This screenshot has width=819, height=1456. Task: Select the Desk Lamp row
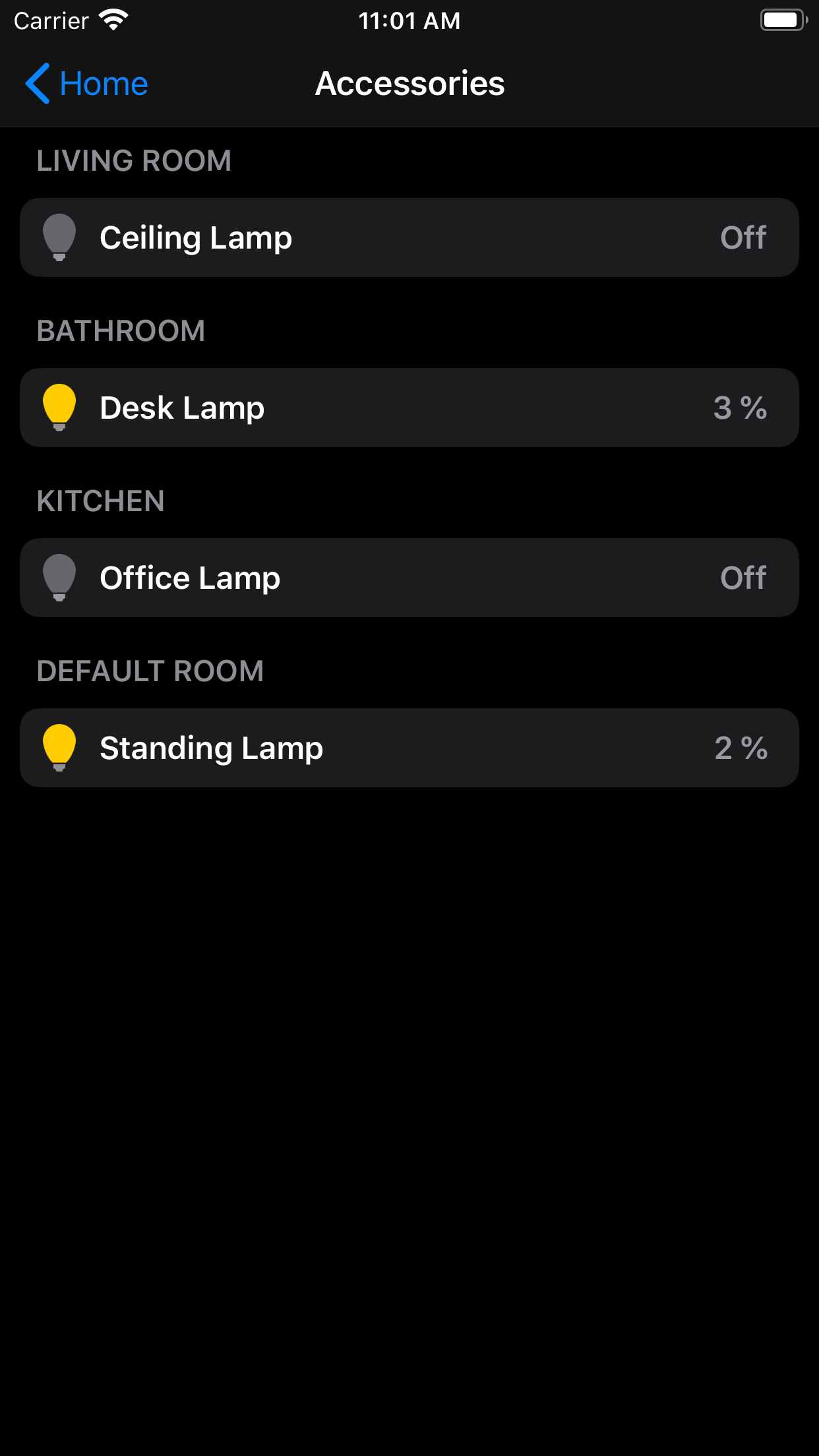[409, 408]
